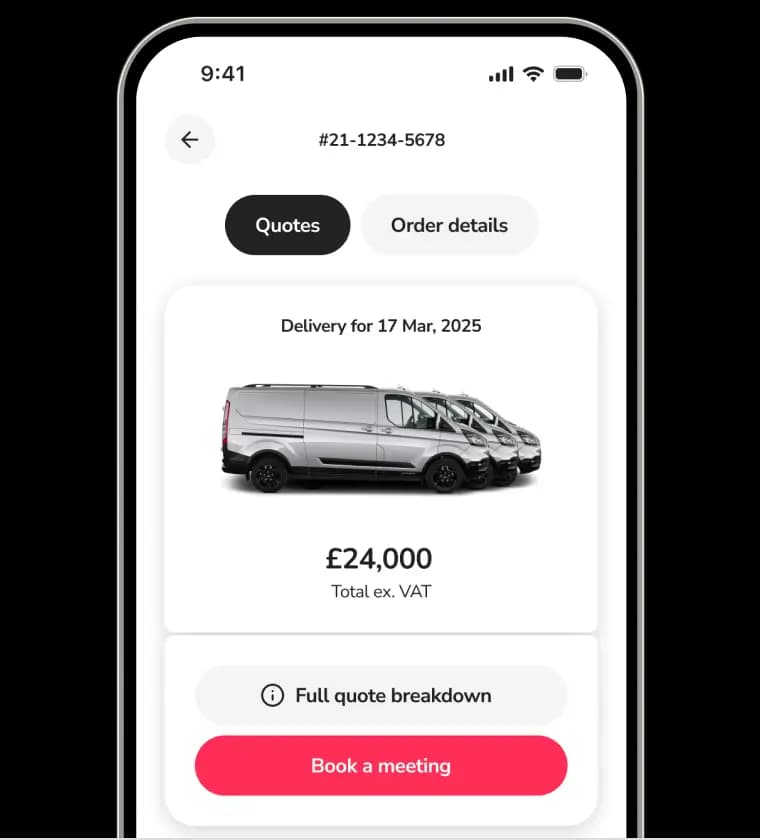
Task: Open the full quote breakdown
Action: click(x=381, y=695)
